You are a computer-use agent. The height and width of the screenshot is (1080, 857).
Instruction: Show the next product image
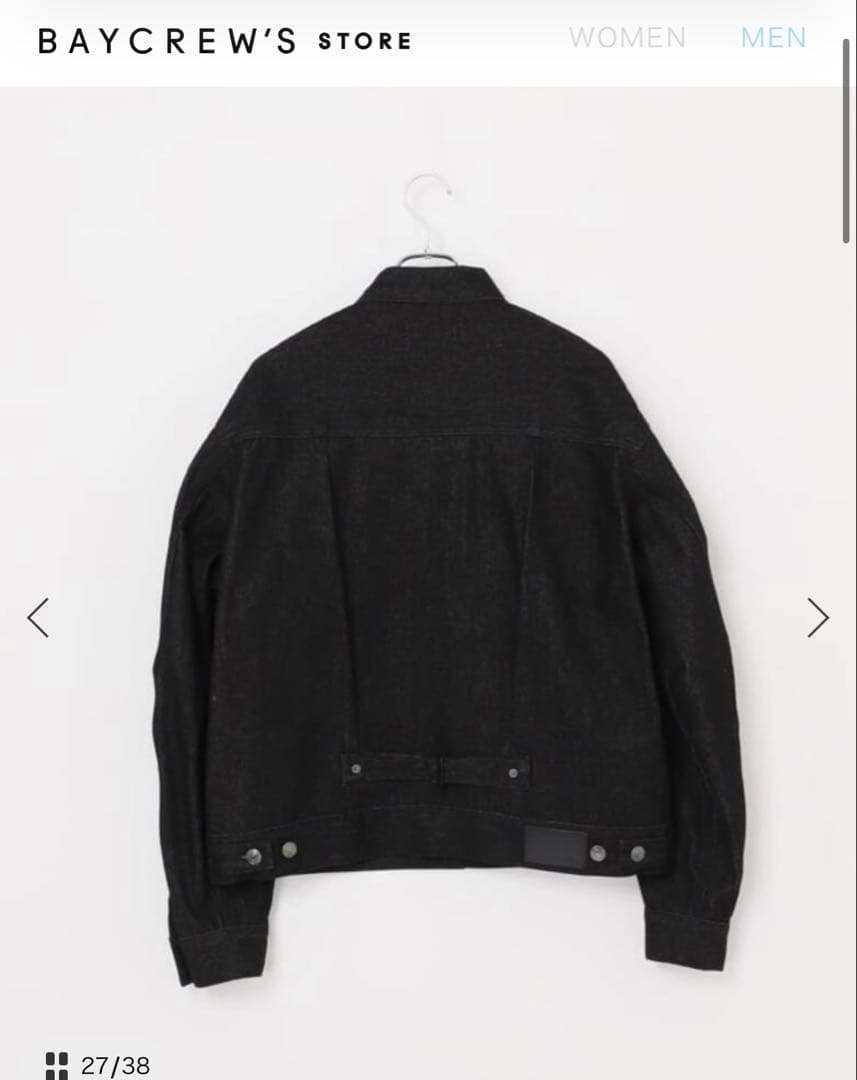817,617
